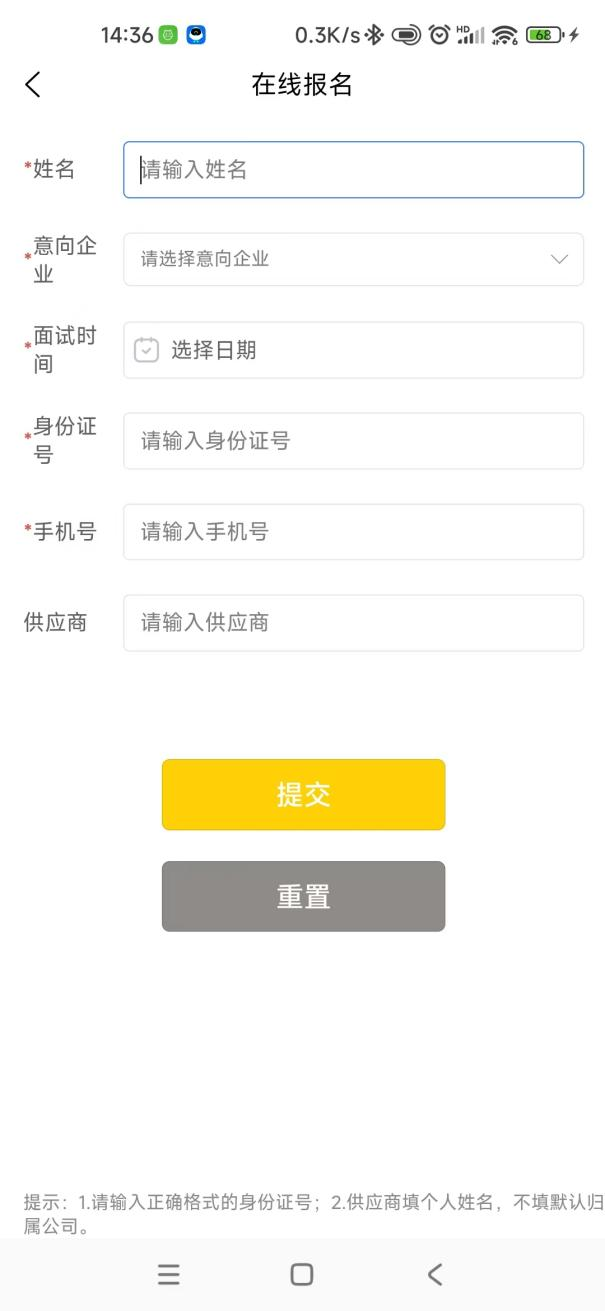Expand the 意向企业 dropdown

[x=353, y=260]
